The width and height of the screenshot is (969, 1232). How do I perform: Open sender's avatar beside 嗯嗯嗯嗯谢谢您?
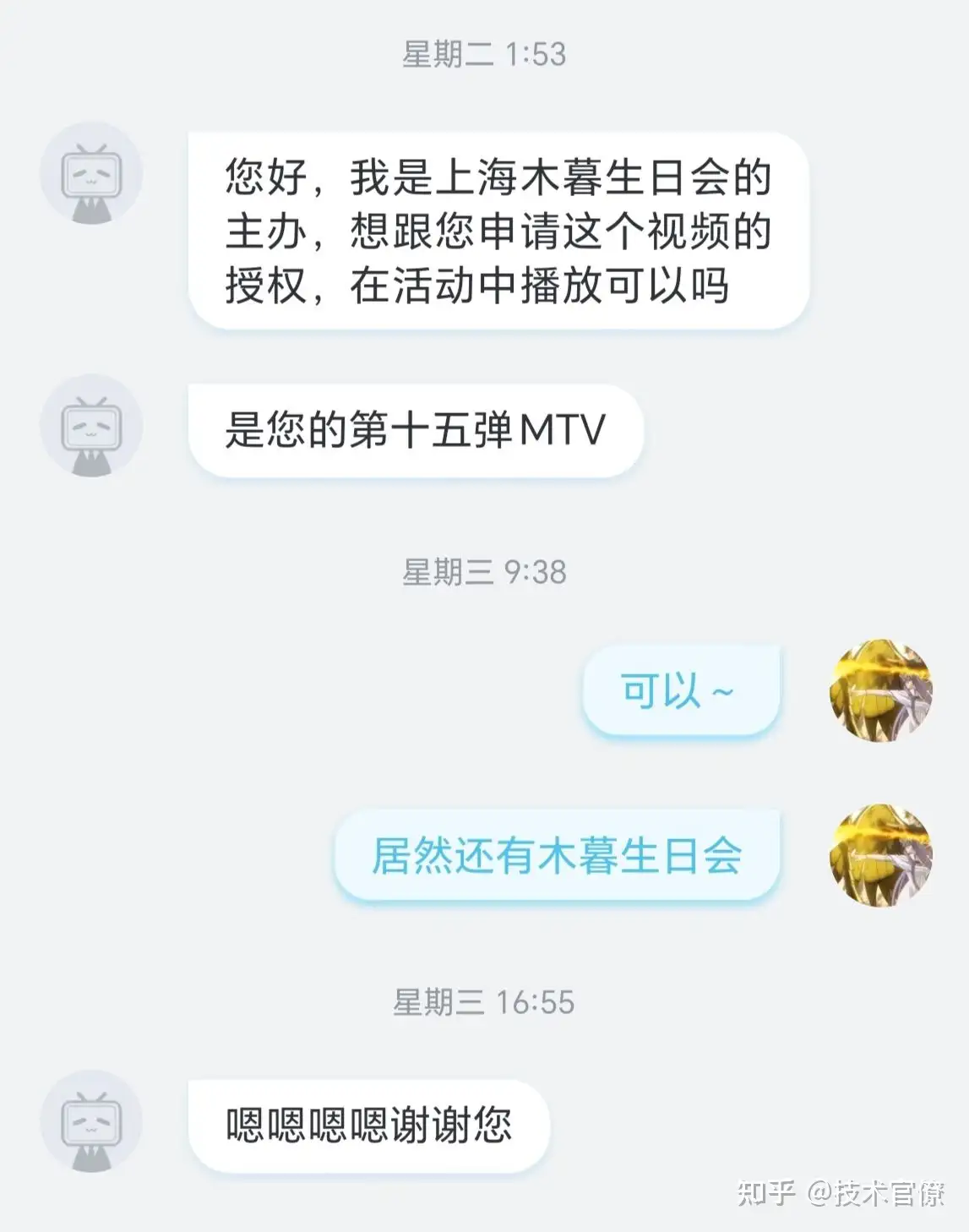click(91, 1122)
